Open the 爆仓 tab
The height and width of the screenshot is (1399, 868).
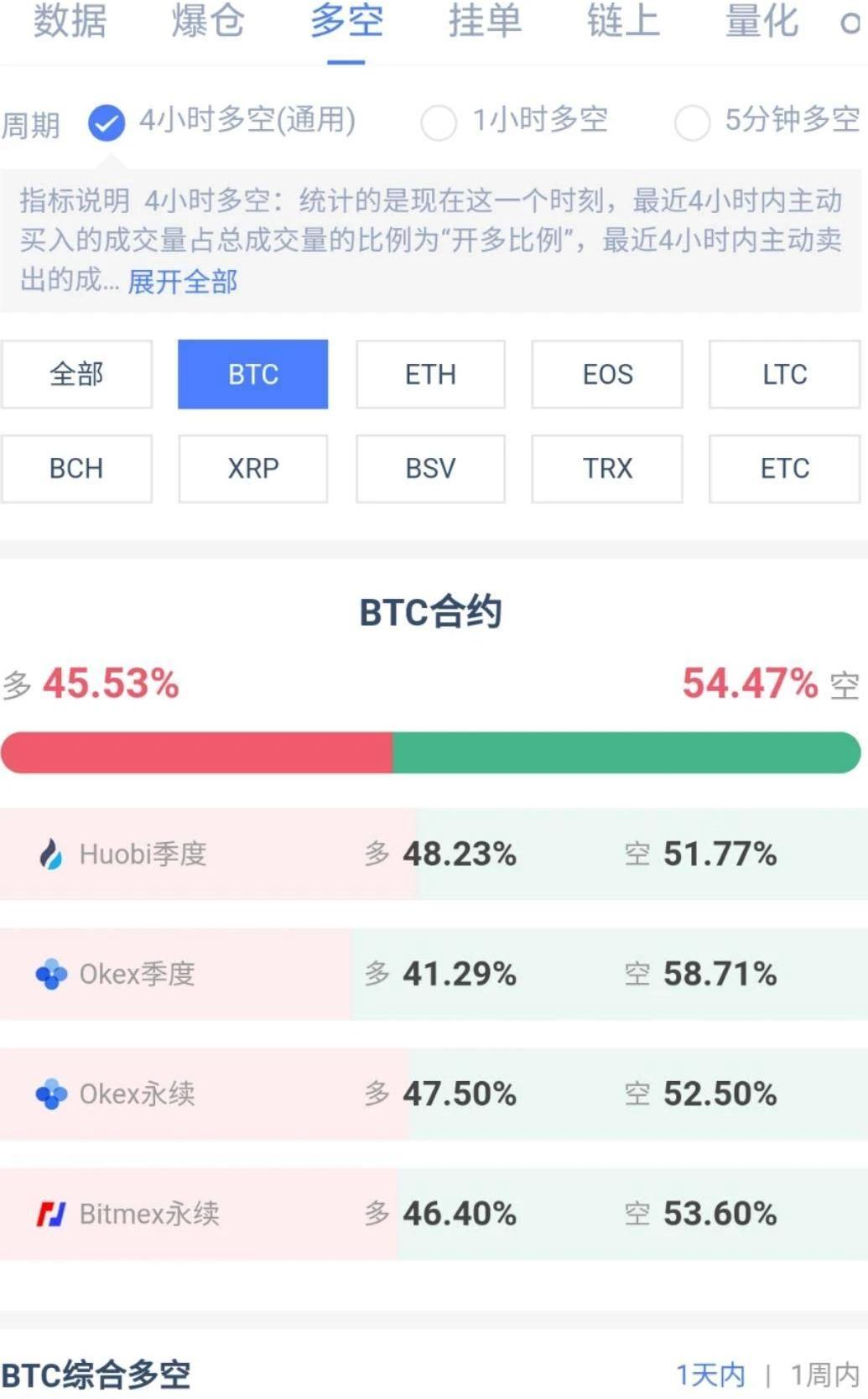pyautogui.click(x=208, y=21)
